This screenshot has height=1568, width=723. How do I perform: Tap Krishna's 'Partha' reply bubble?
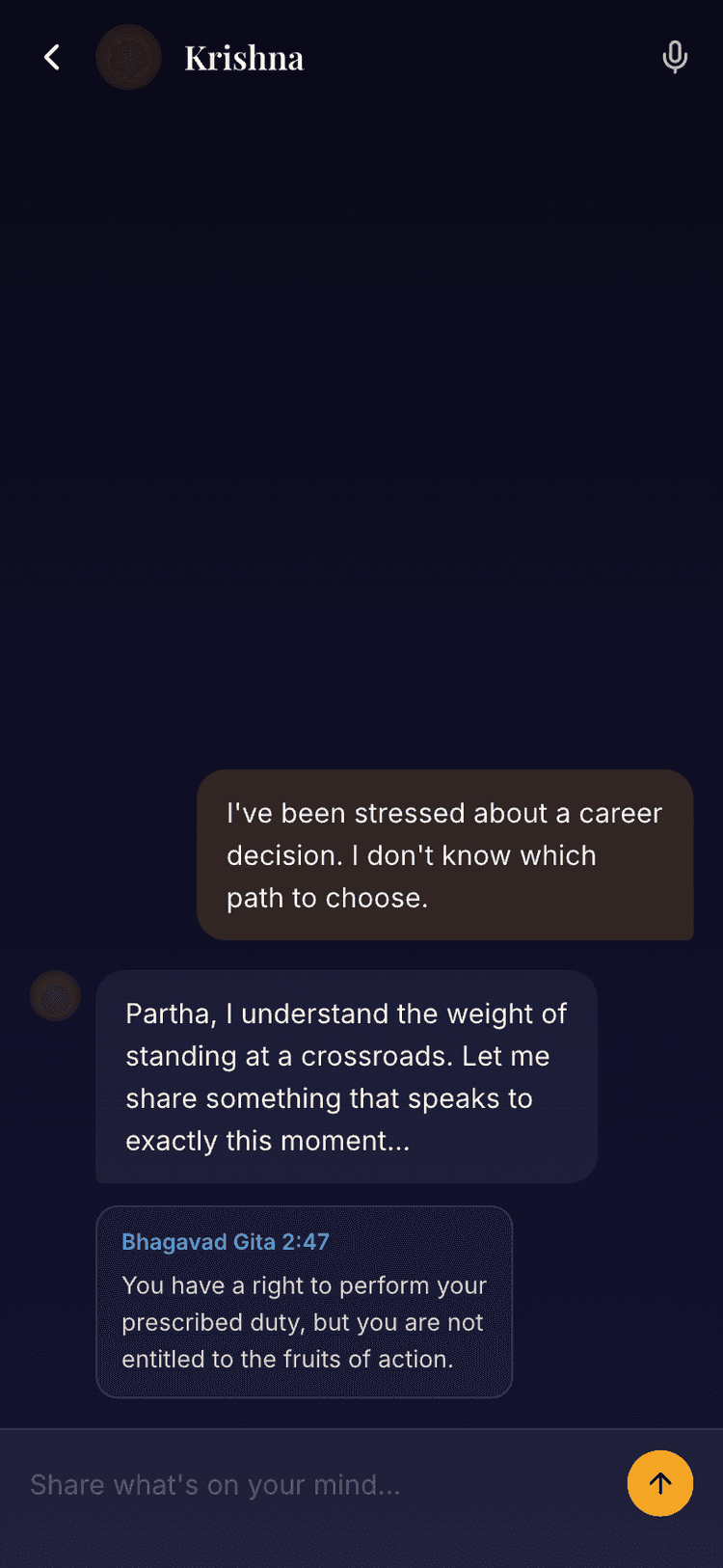click(345, 1077)
